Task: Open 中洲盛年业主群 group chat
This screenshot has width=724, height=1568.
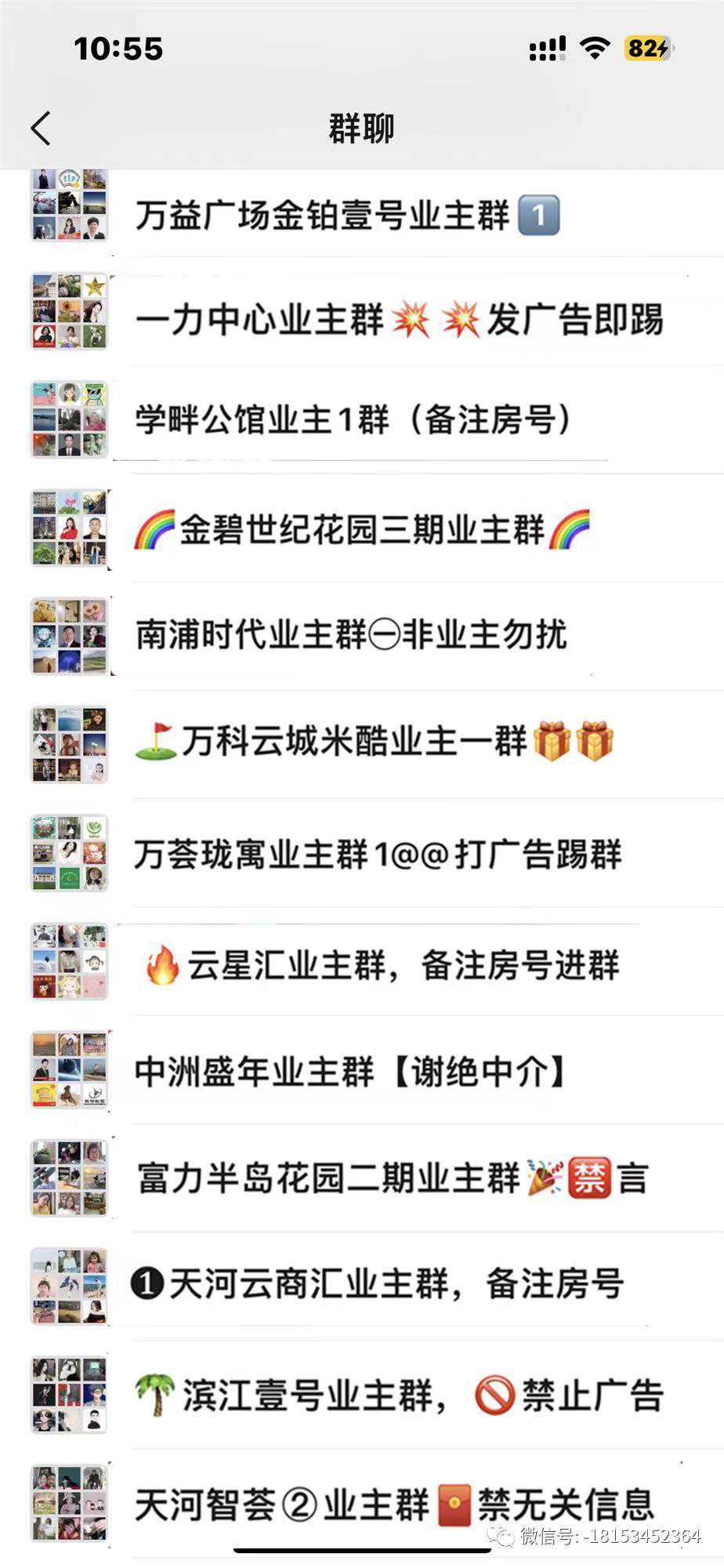Action: click(x=349, y=1072)
